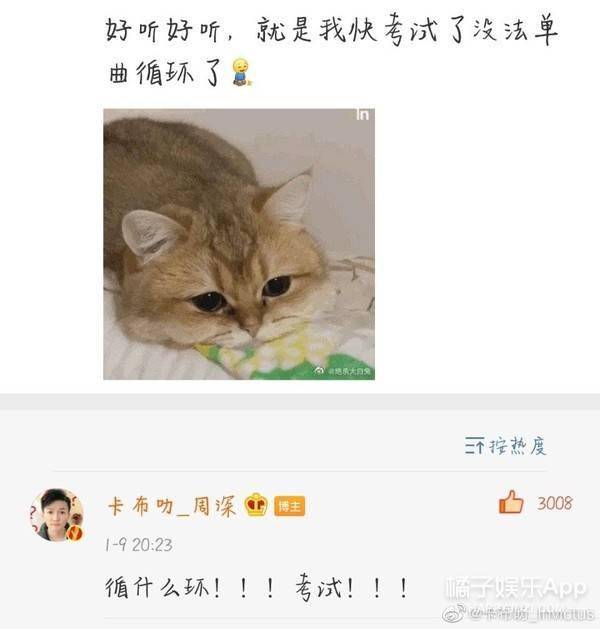
Task: Open 卡布叻_周深's profile from the username
Action: click(172, 506)
